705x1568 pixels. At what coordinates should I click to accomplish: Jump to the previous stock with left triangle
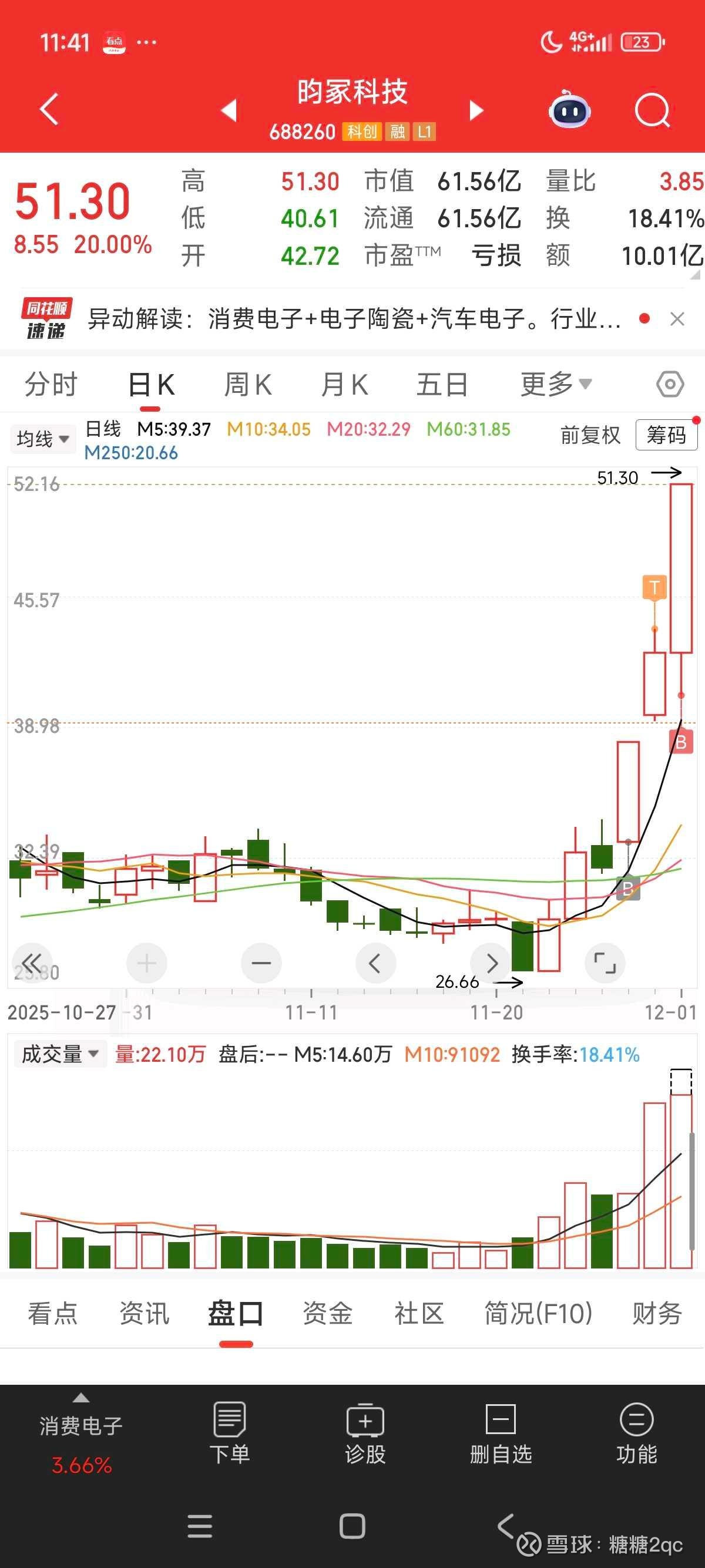pos(229,111)
